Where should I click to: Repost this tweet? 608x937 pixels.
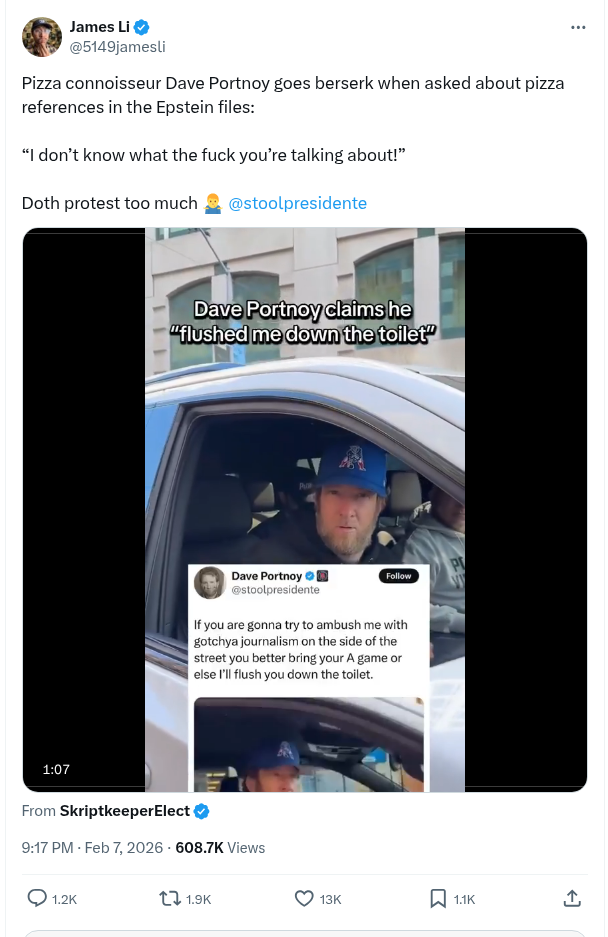[170, 899]
